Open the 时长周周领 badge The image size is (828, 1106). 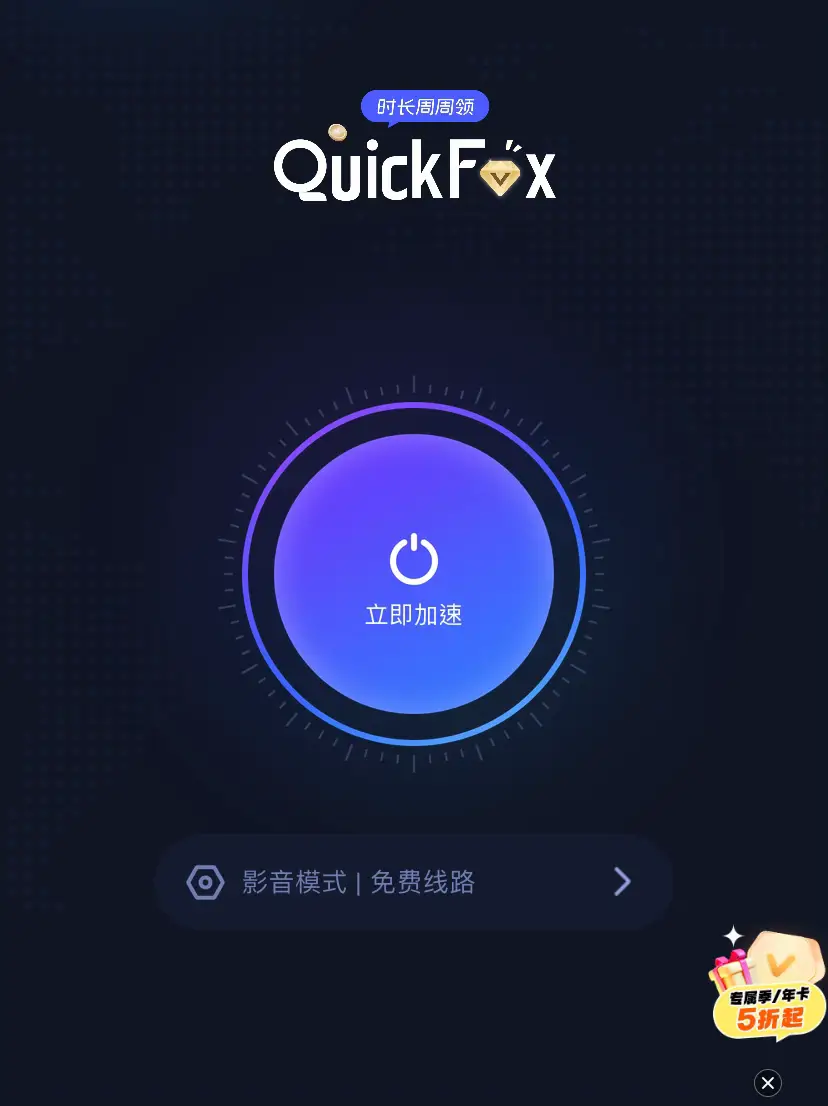click(x=425, y=106)
